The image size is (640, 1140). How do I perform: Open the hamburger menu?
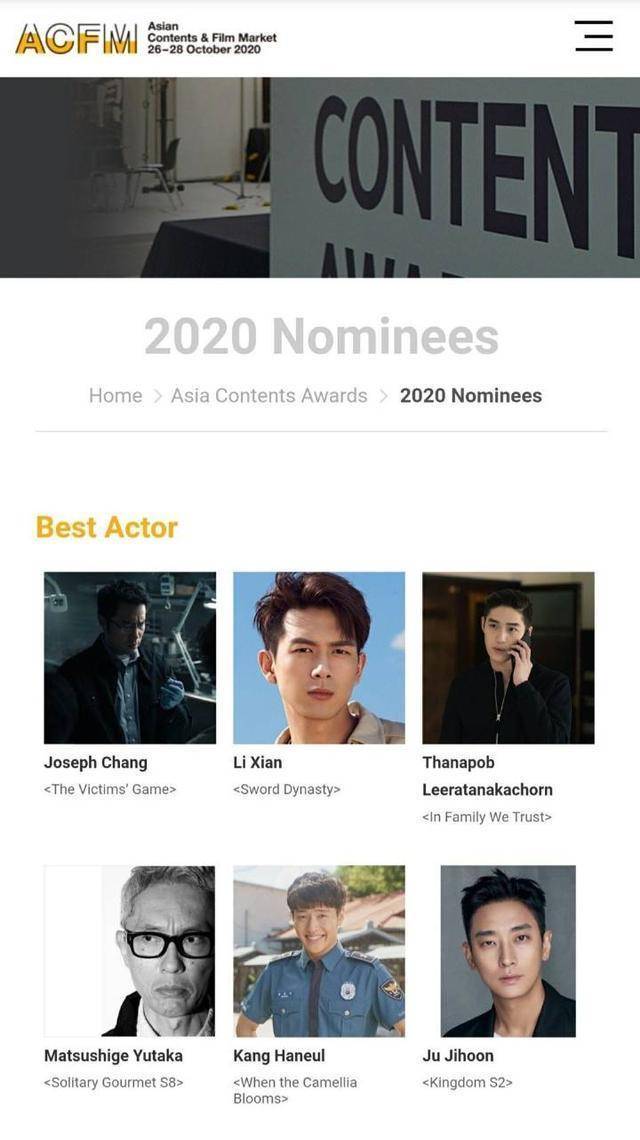(593, 35)
